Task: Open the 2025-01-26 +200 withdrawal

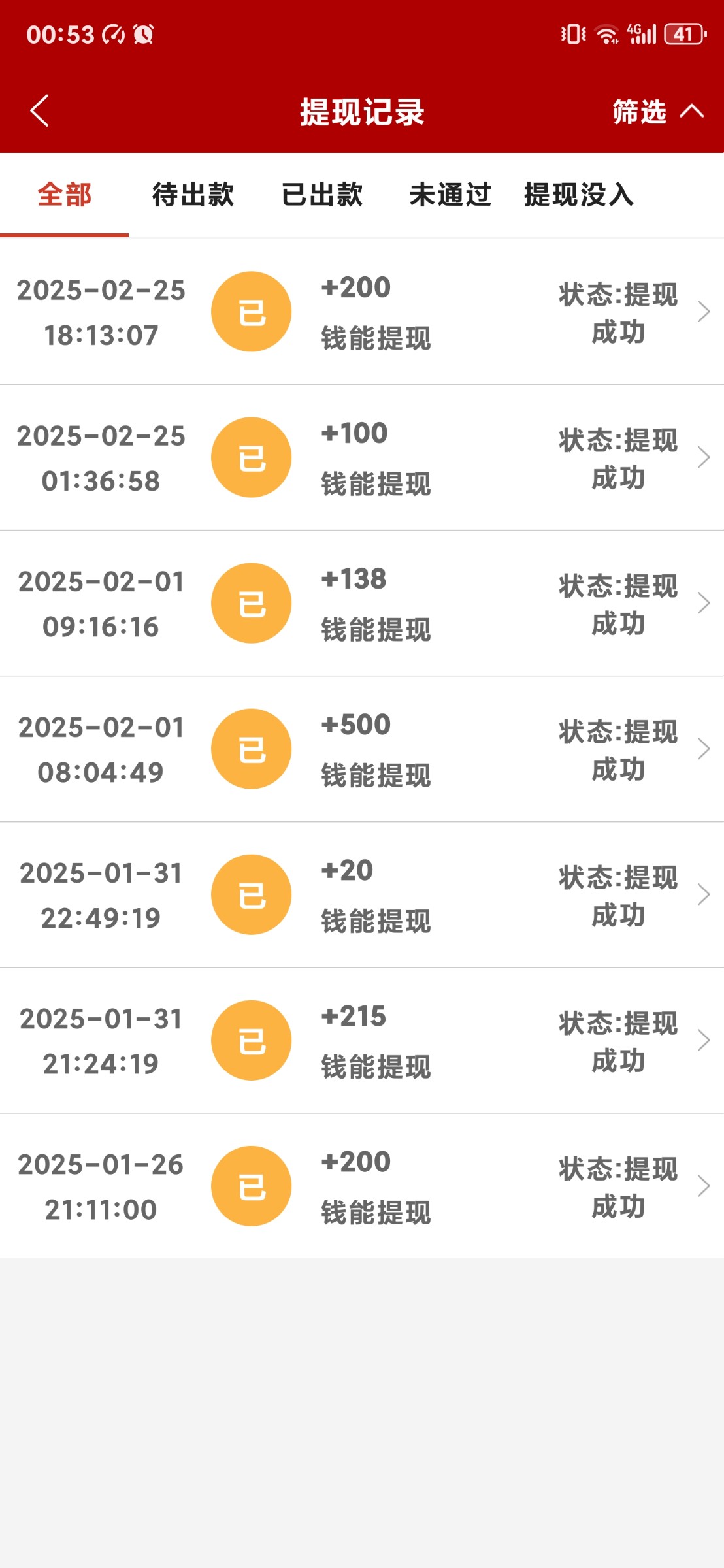Action: pos(362,1186)
